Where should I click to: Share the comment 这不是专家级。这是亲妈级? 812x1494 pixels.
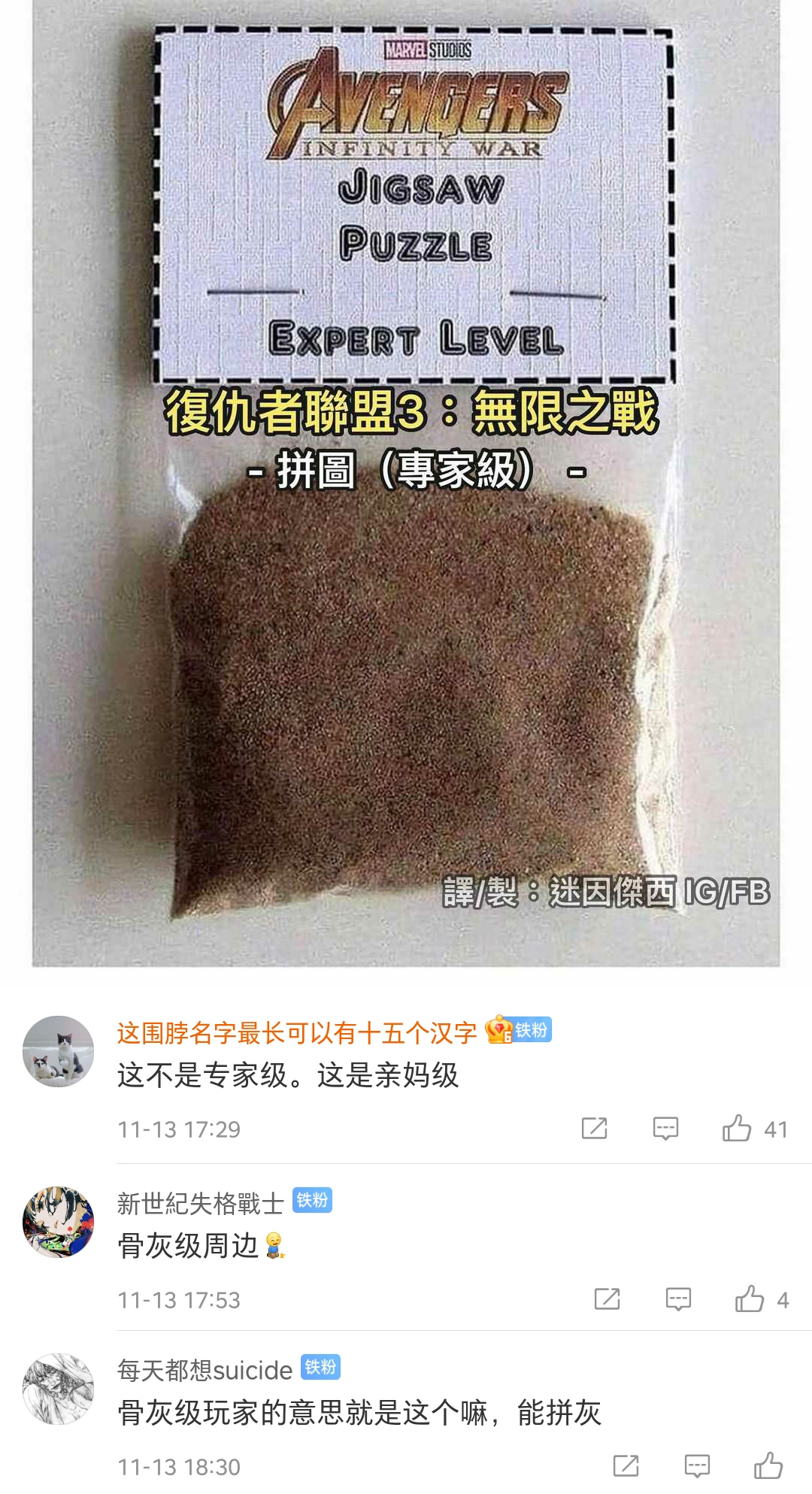(x=594, y=1129)
